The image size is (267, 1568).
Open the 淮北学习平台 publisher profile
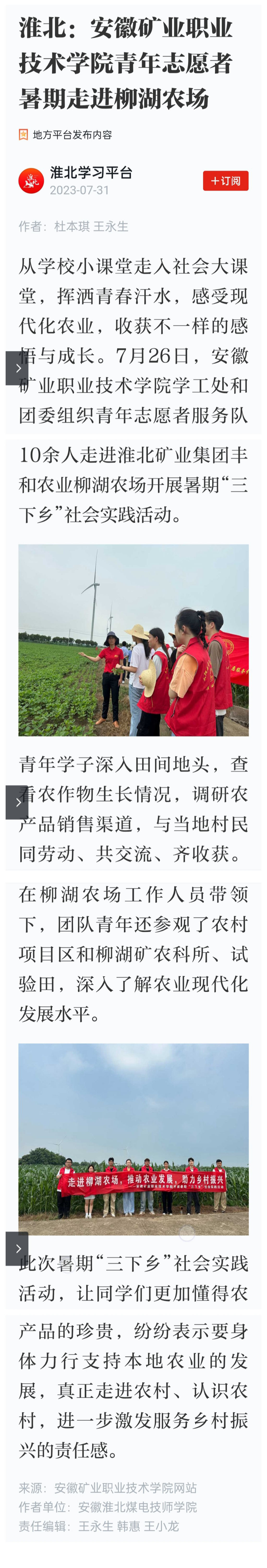click(x=91, y=173)
